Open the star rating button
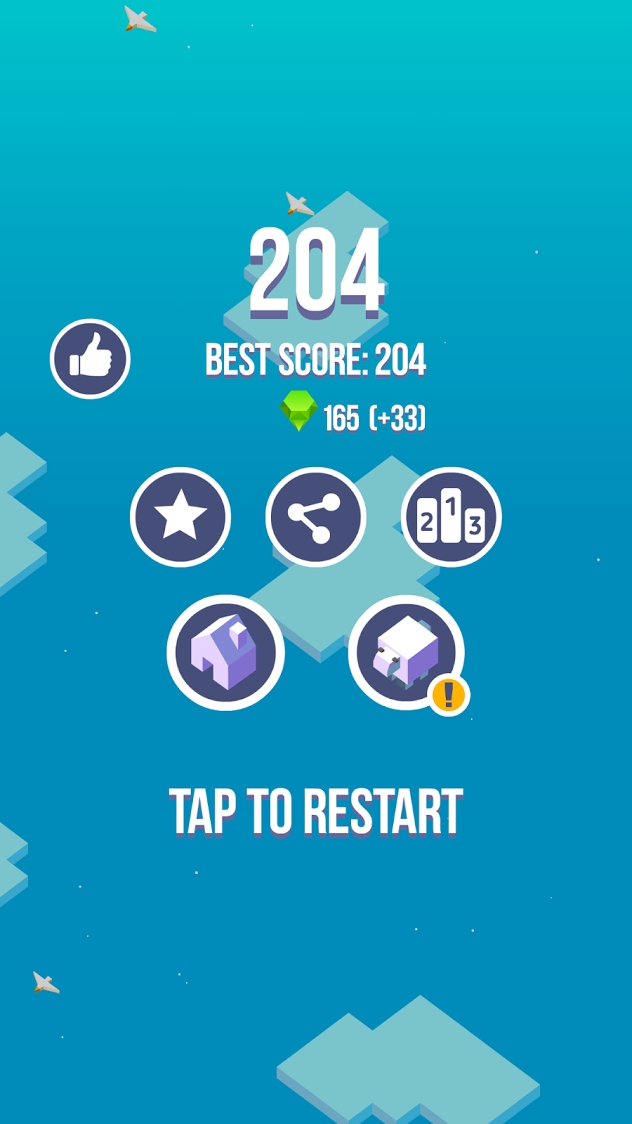Viewport: 632px width, 1124px height. click(181, 517)
